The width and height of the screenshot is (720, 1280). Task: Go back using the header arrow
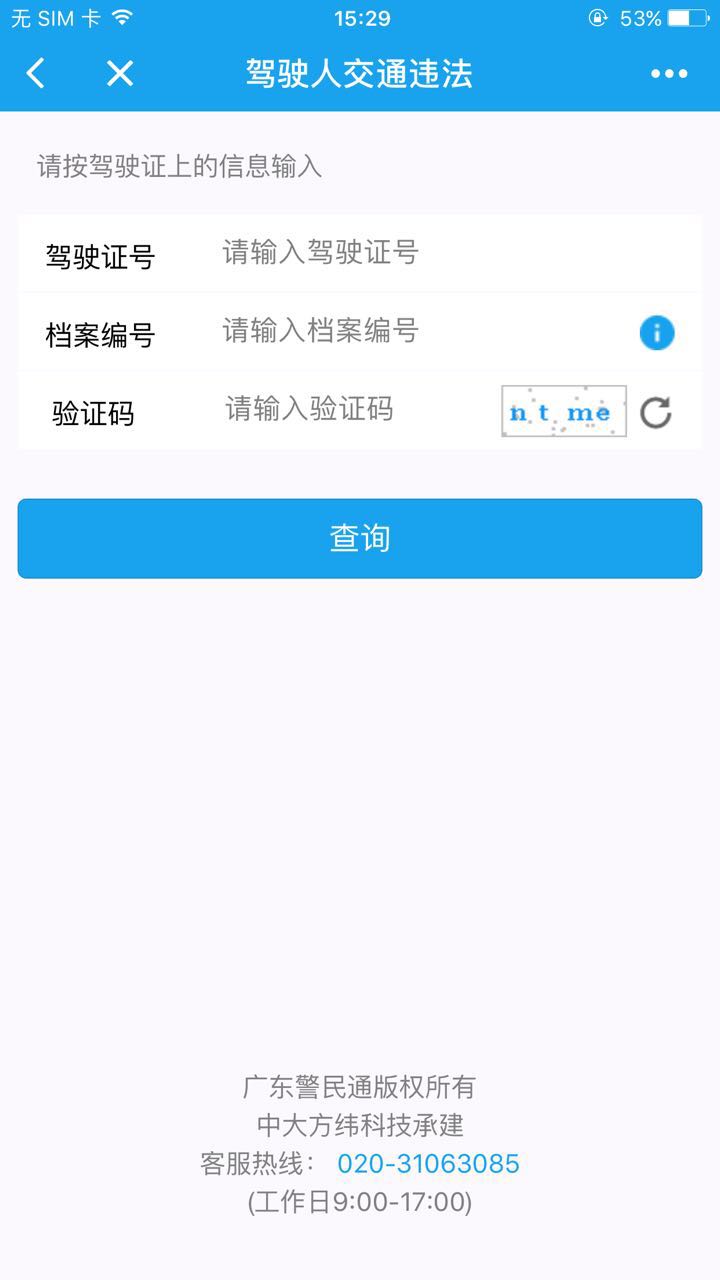coord(36,73)
